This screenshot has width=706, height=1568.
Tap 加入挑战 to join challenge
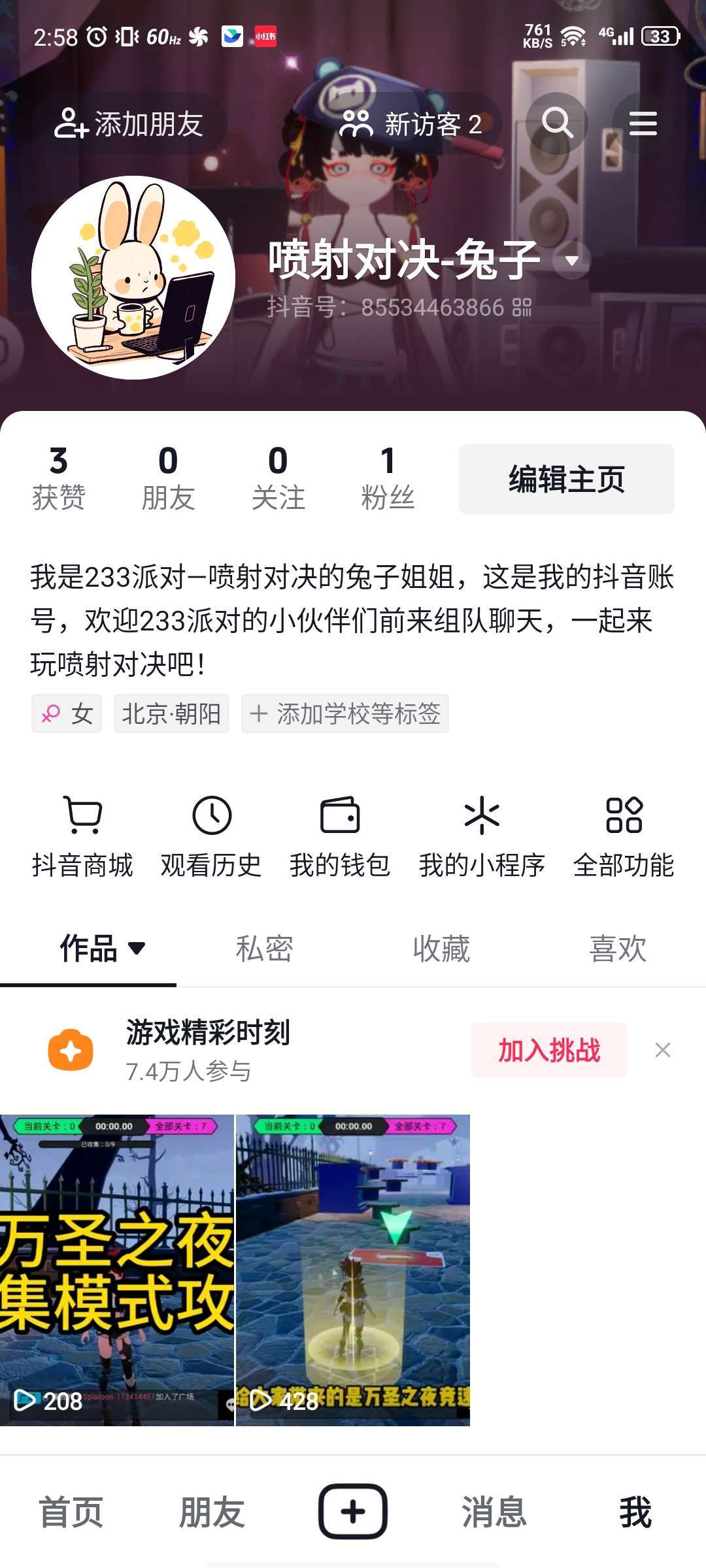click(549, 1050)
